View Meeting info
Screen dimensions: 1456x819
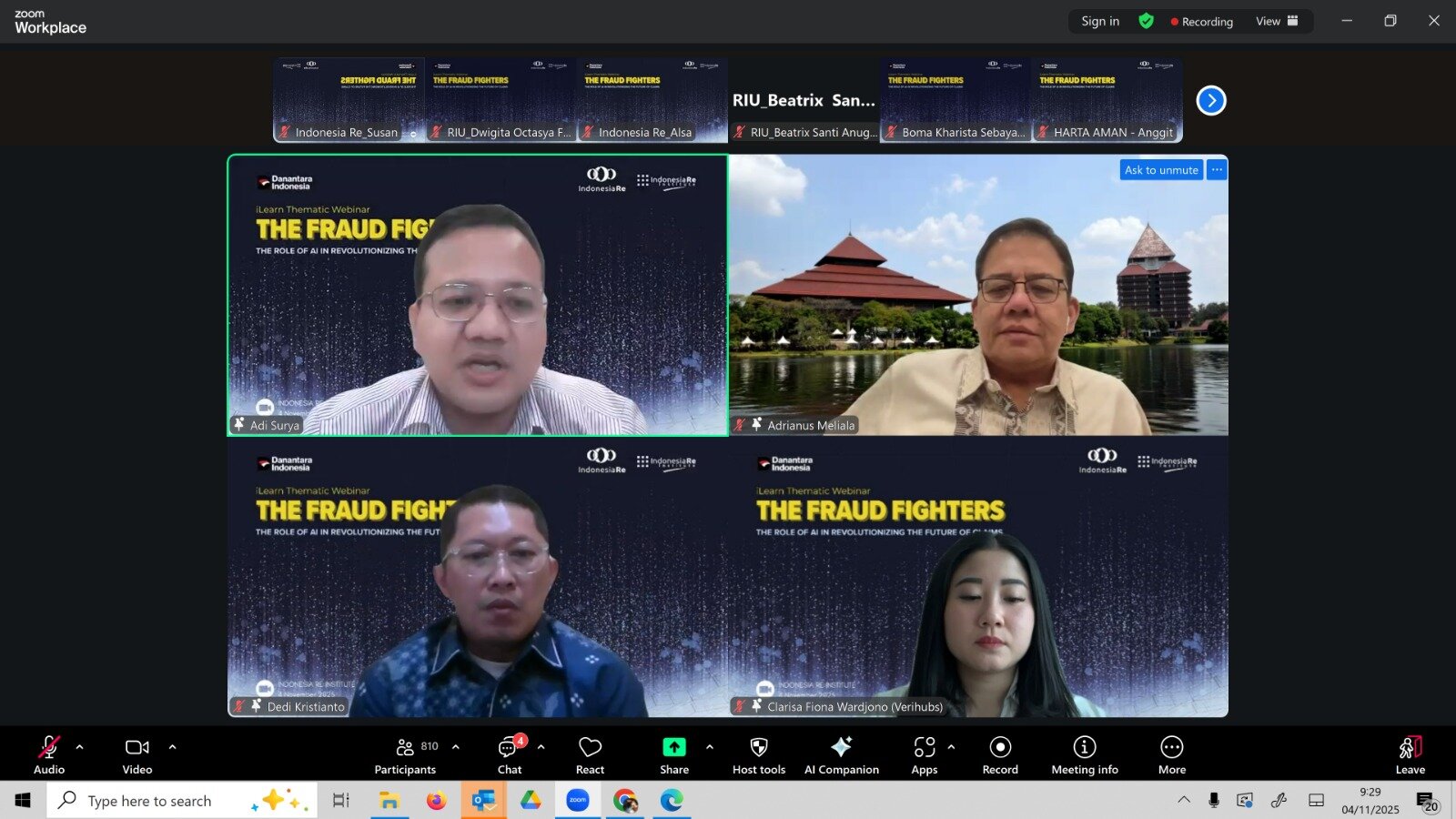tap(1085, 754)
